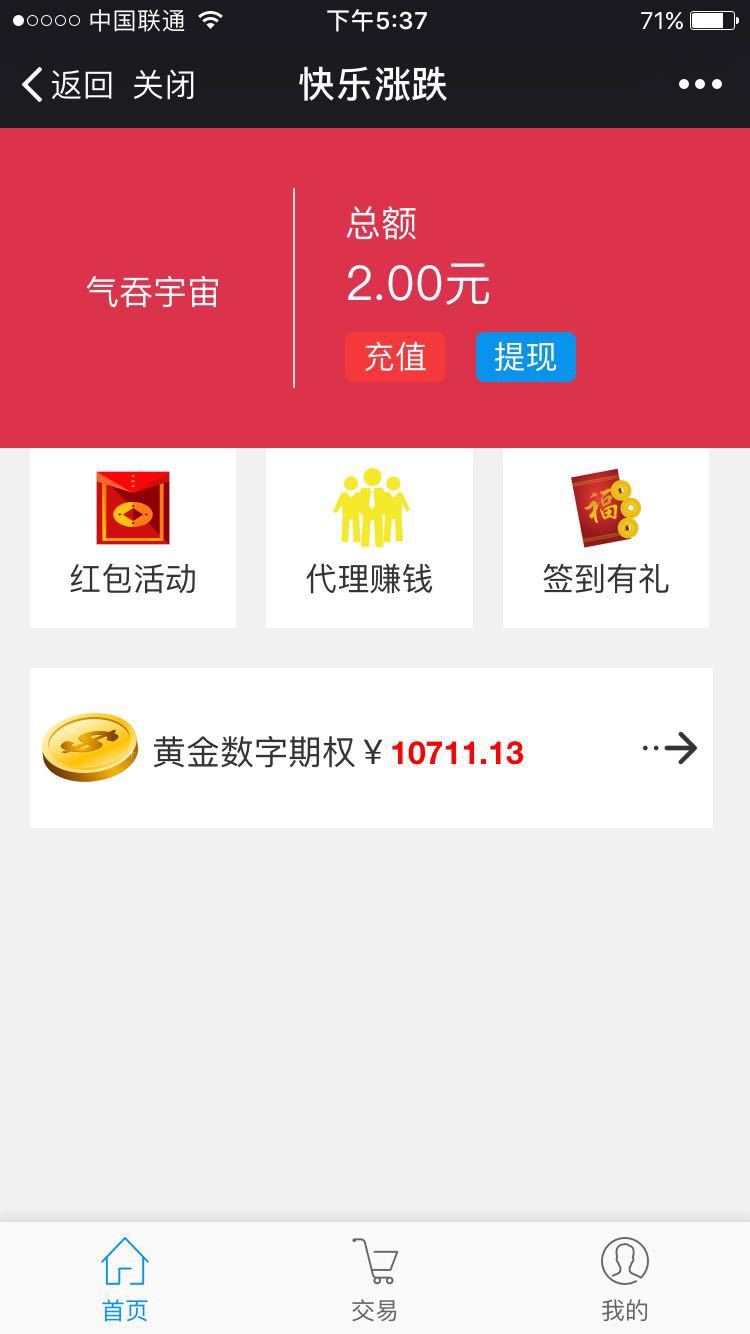This screenshot has height=1334, width=750.
Task: Expand 黄金数字期权 with the right arrow
Action: pos(684,748)
